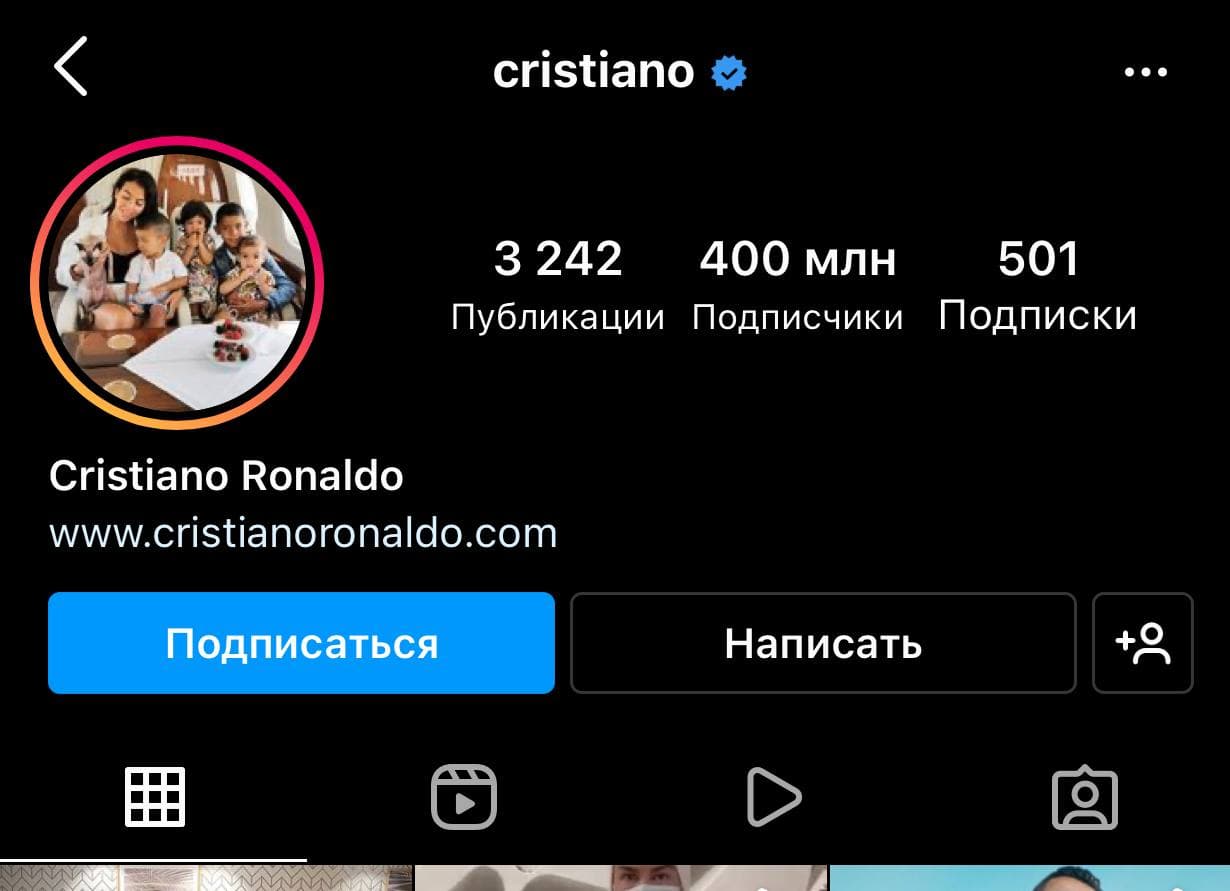Viewport: 1230px width, 891px height.
Task: Open the three-dot overflow menu
Action: tap(1145, 72)
